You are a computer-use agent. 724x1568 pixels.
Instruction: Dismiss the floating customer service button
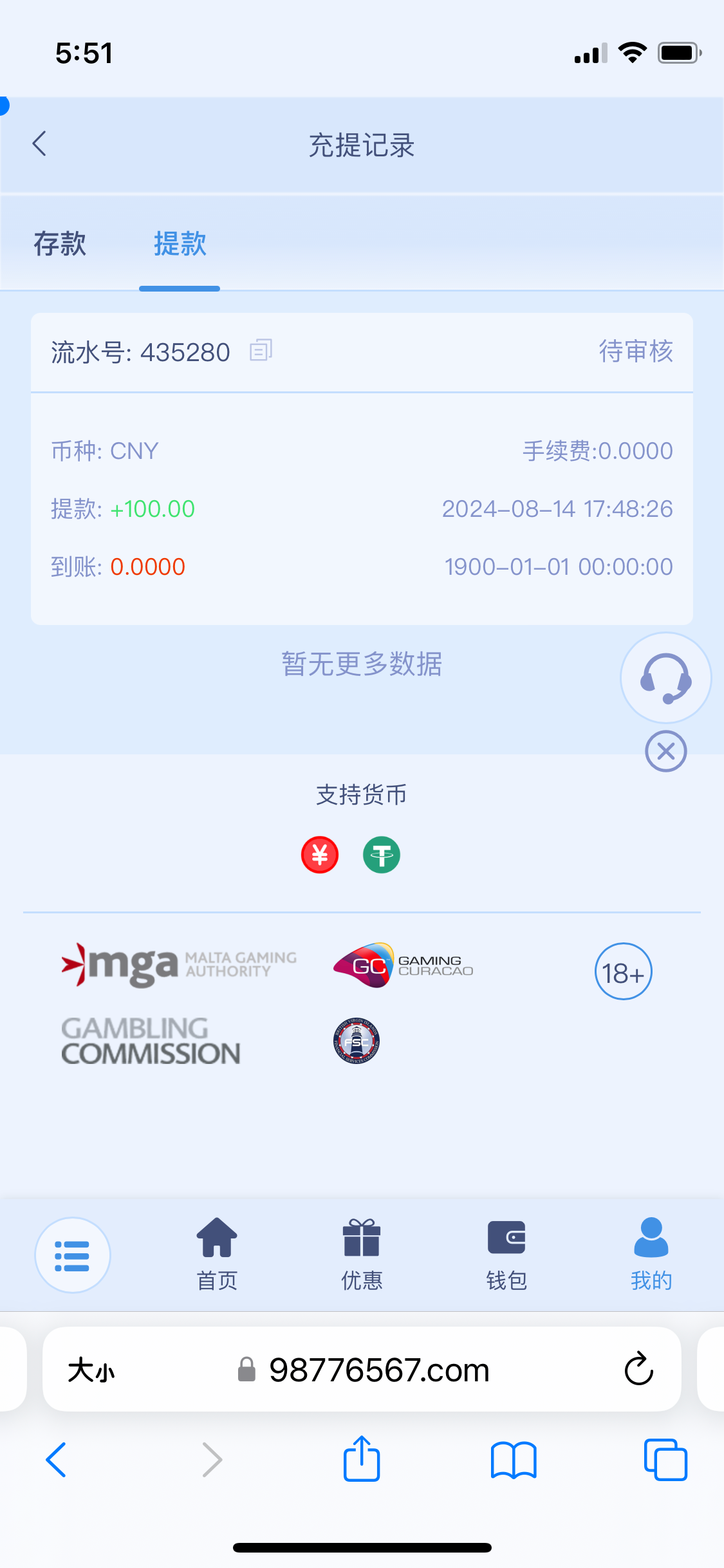(665, 751)
